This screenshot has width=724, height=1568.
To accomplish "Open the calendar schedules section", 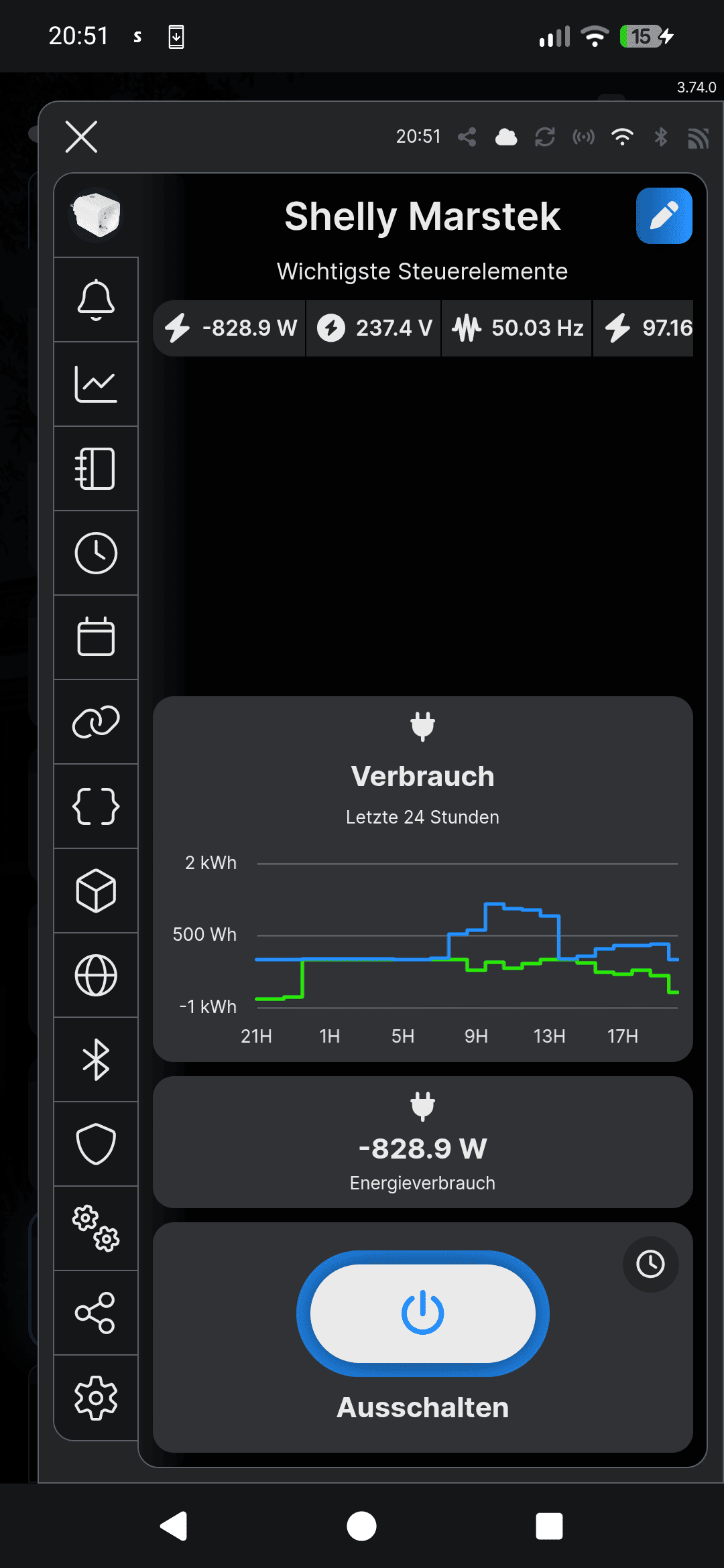I will click(96, 637).
